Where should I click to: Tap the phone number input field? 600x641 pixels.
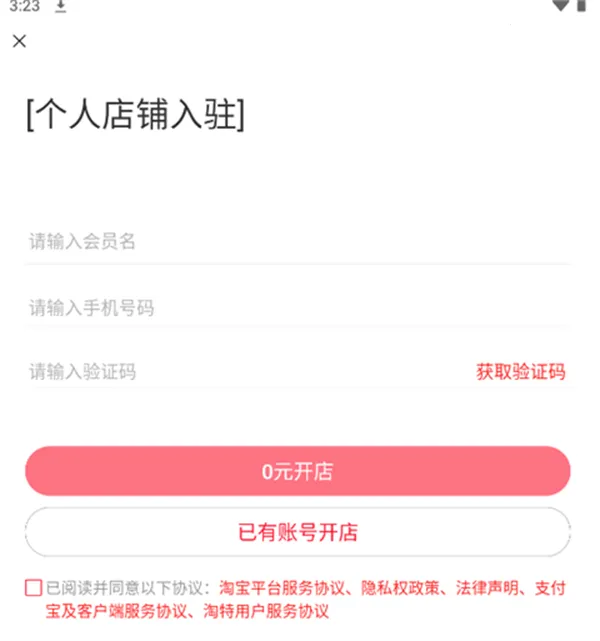(x=296, y=307)
